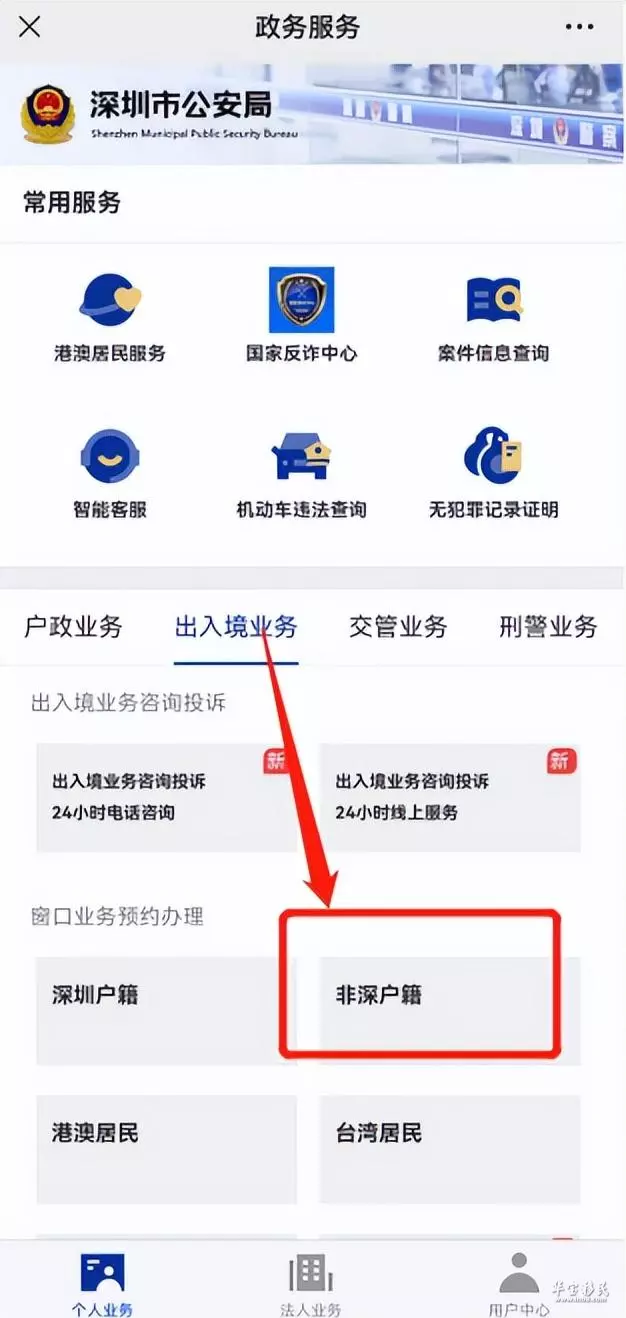Open 无犯罪记录证明
Screen dimensions: 626x1318
click(x=493, y=474)
